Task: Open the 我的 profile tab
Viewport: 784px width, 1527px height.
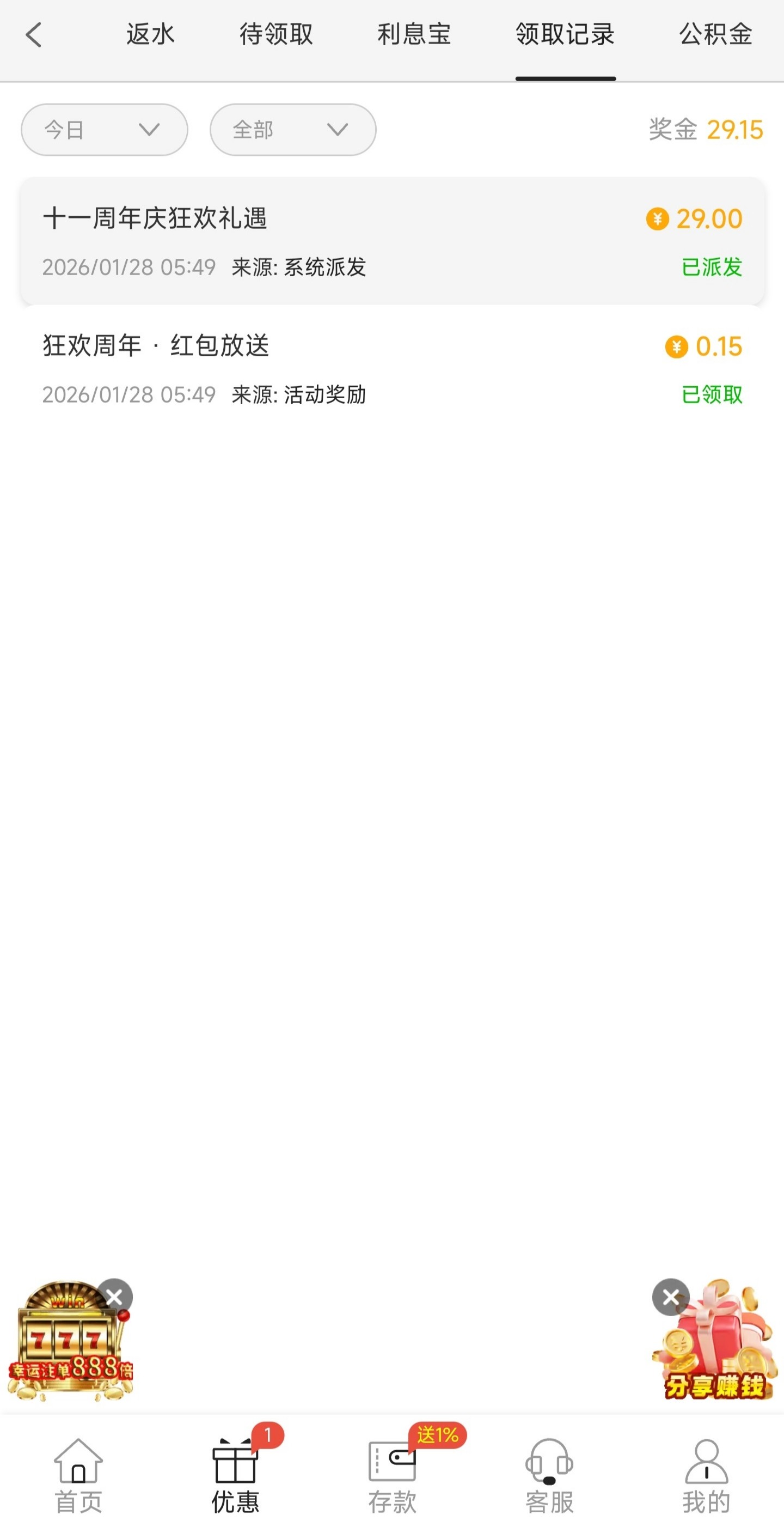Action: tap(706, 1476)
